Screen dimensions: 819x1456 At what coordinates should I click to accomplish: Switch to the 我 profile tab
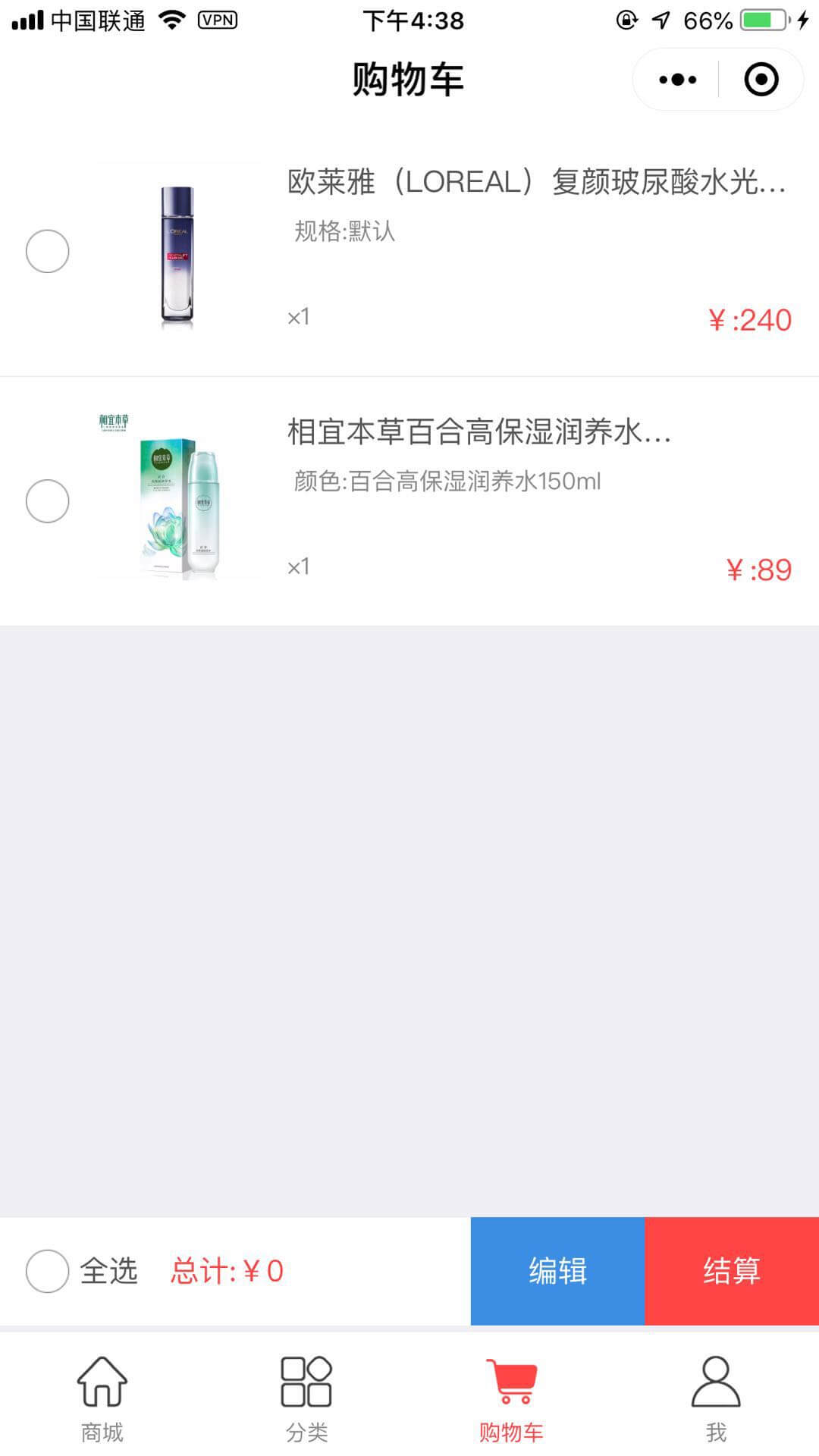(x=716, y=1397)
